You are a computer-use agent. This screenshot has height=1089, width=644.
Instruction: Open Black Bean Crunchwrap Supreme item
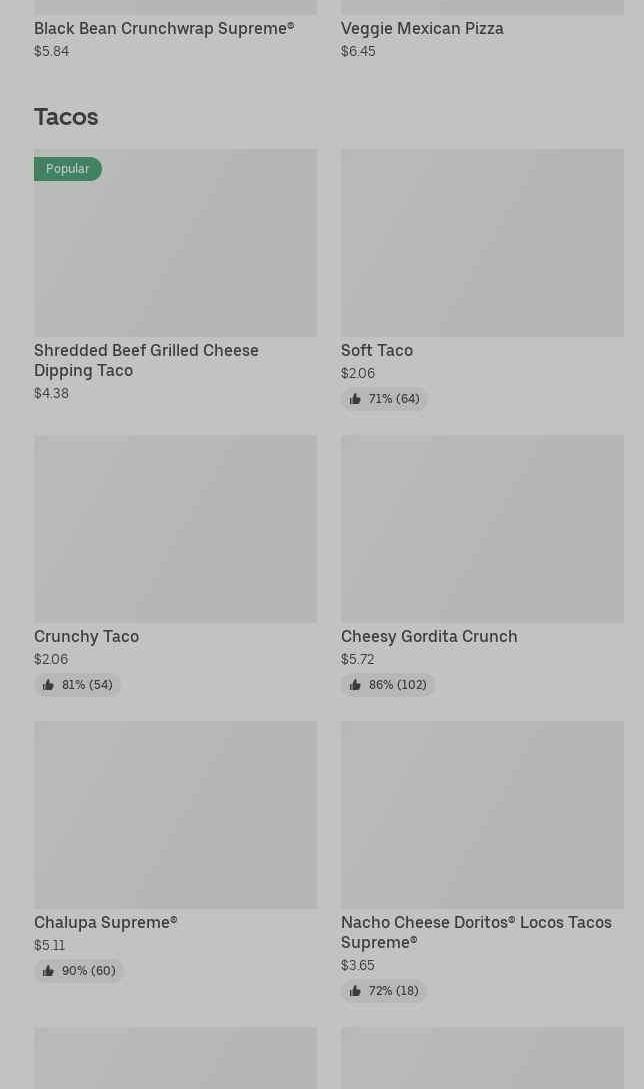click(164, 28)
